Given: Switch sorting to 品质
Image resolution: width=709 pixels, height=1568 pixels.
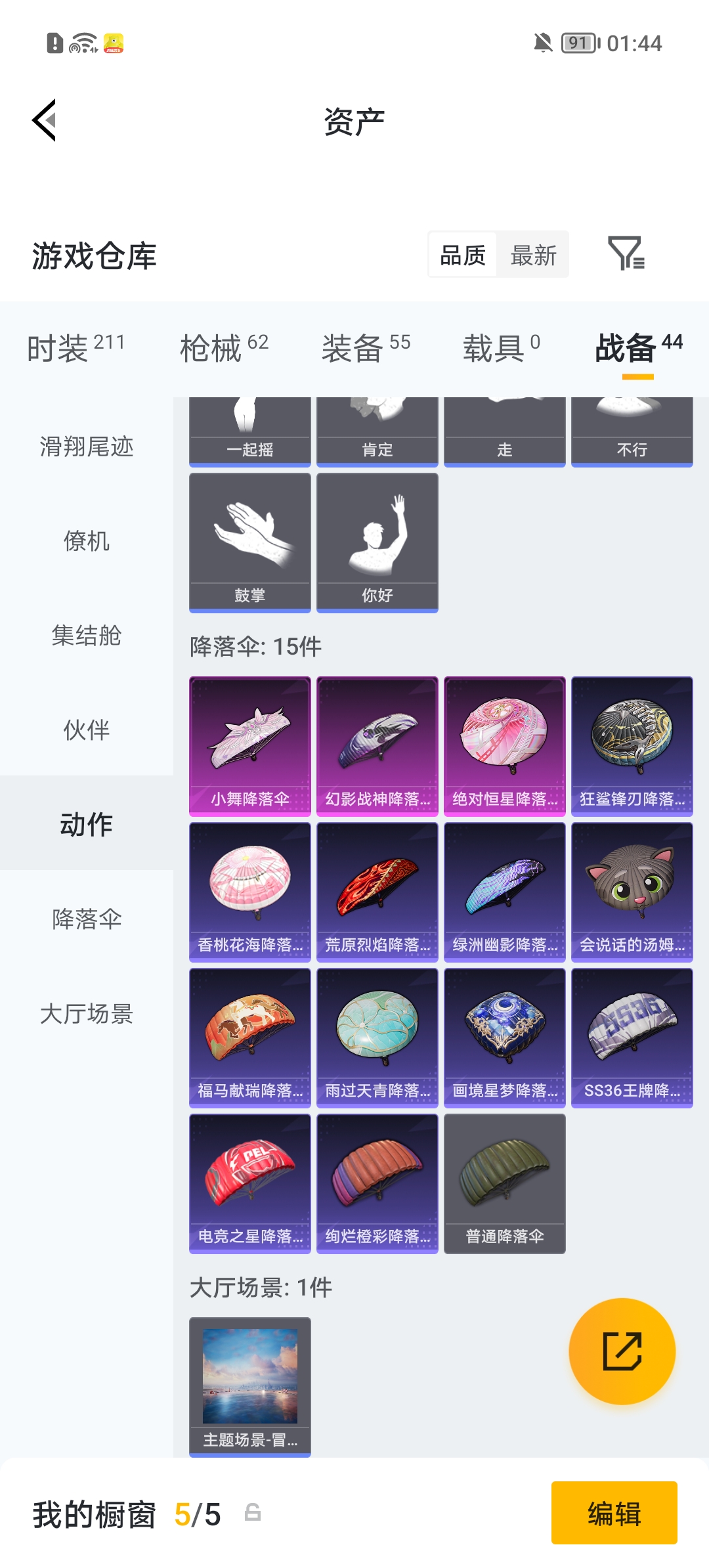Looking at the screenshot, I should click(462, 255).
